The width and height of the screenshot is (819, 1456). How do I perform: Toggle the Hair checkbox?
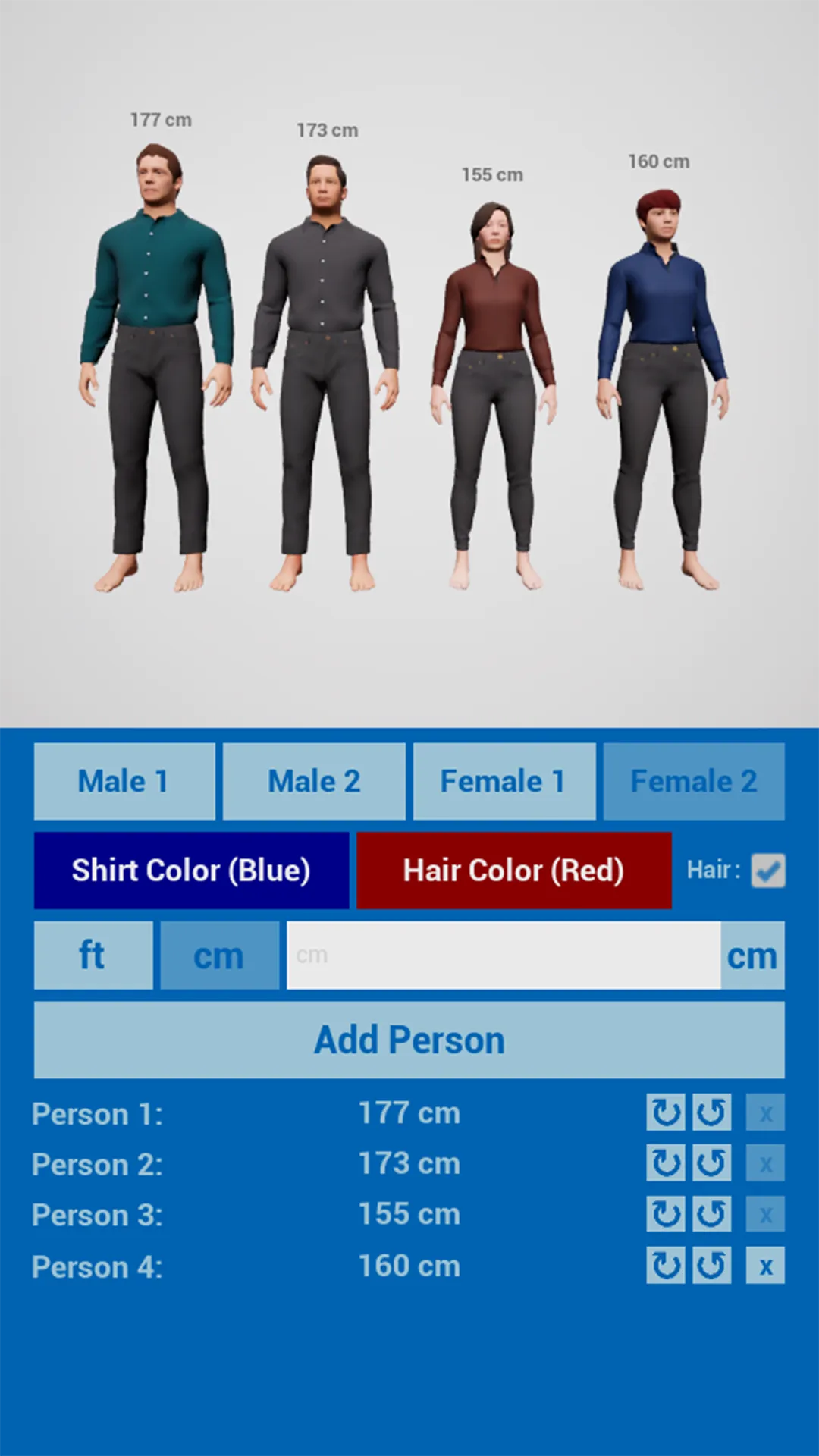tap(768, 871)
